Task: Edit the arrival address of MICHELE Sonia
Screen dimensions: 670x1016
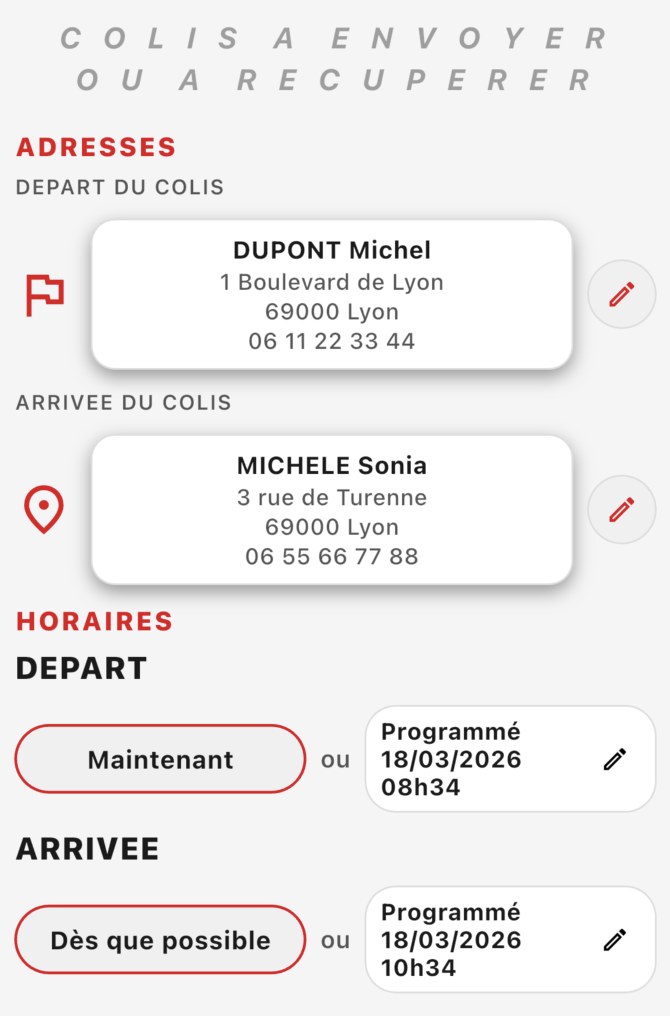Action: pos(621,509)
